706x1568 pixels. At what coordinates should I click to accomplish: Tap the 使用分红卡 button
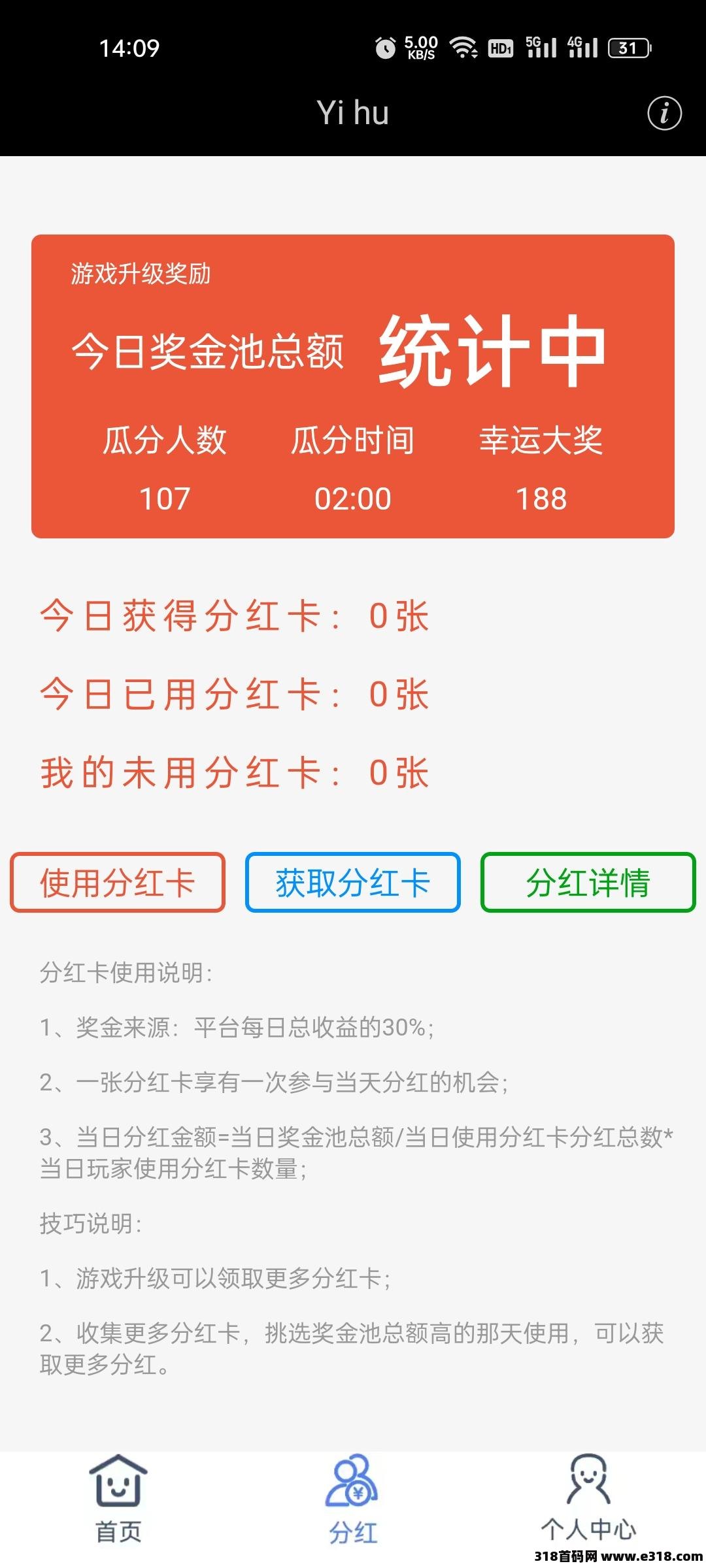[116, 882]
